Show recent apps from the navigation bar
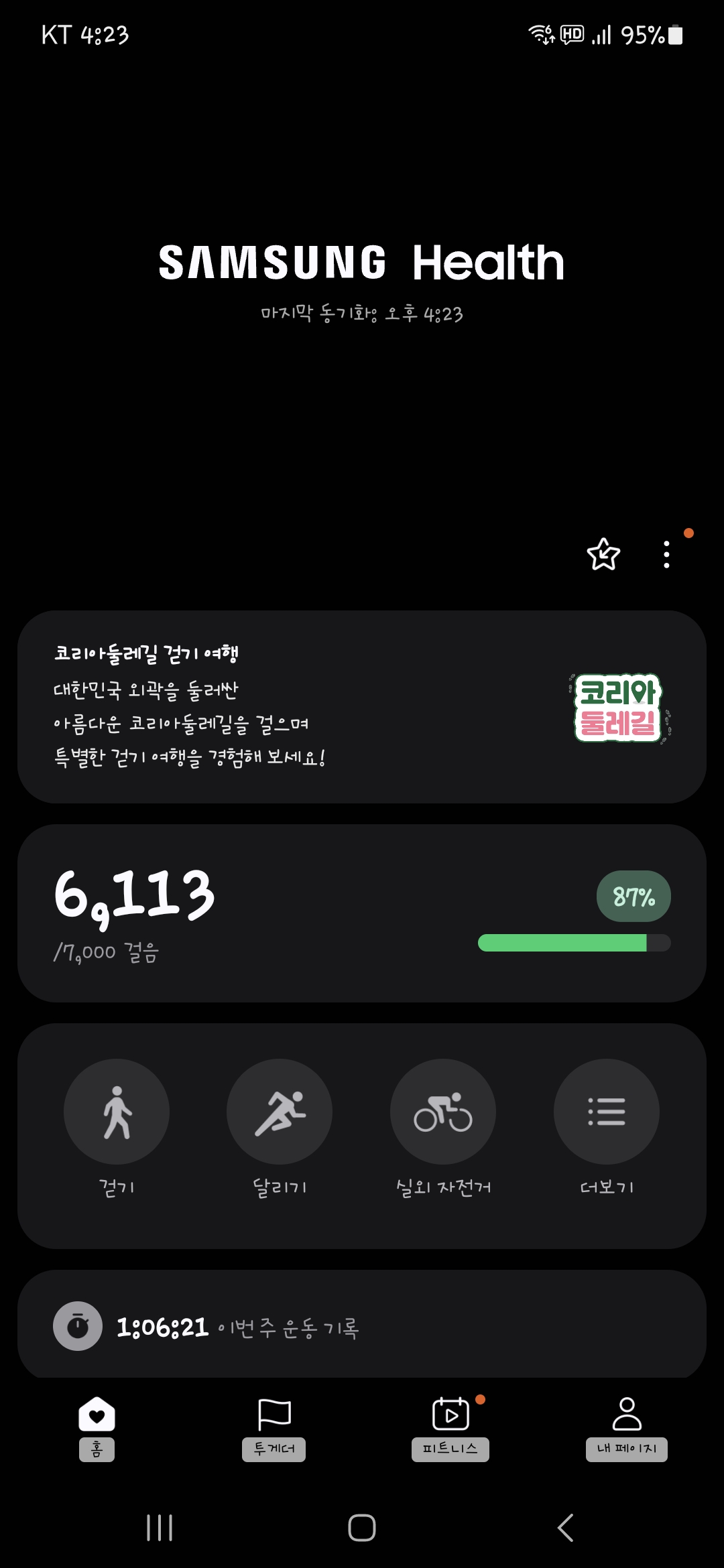 [x=160, y=1528]
